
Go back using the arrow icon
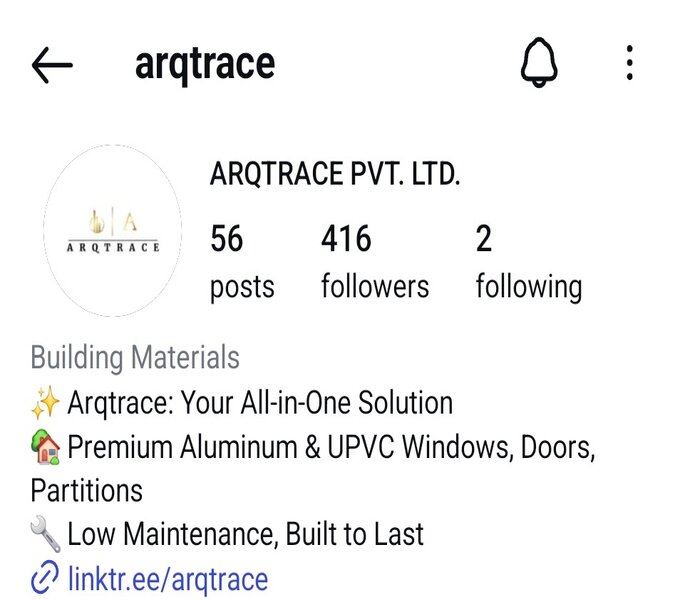[x=52, y=66]
